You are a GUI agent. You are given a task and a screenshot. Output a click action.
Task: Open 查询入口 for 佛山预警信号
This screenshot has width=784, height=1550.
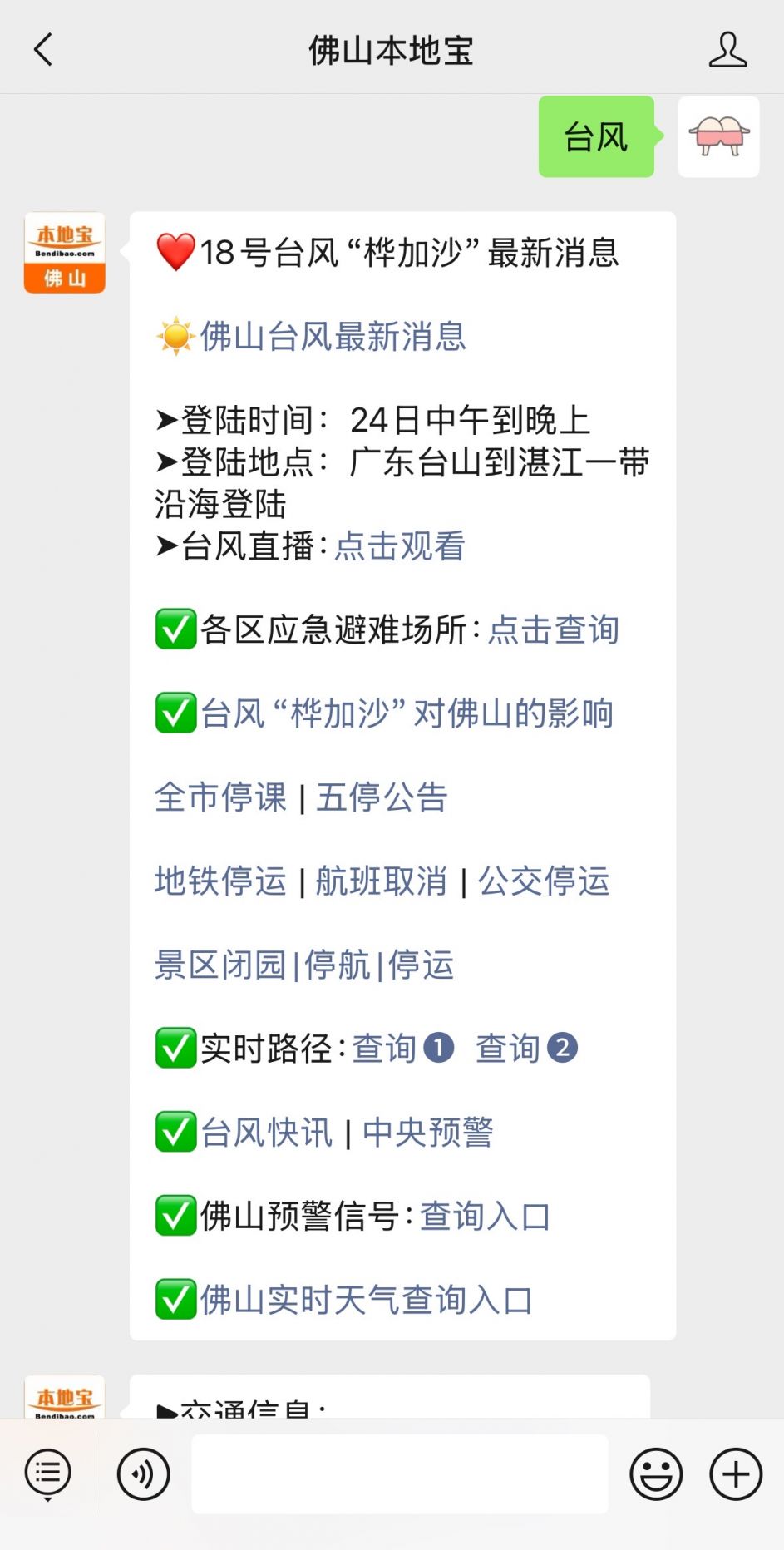click(485, 1217)
